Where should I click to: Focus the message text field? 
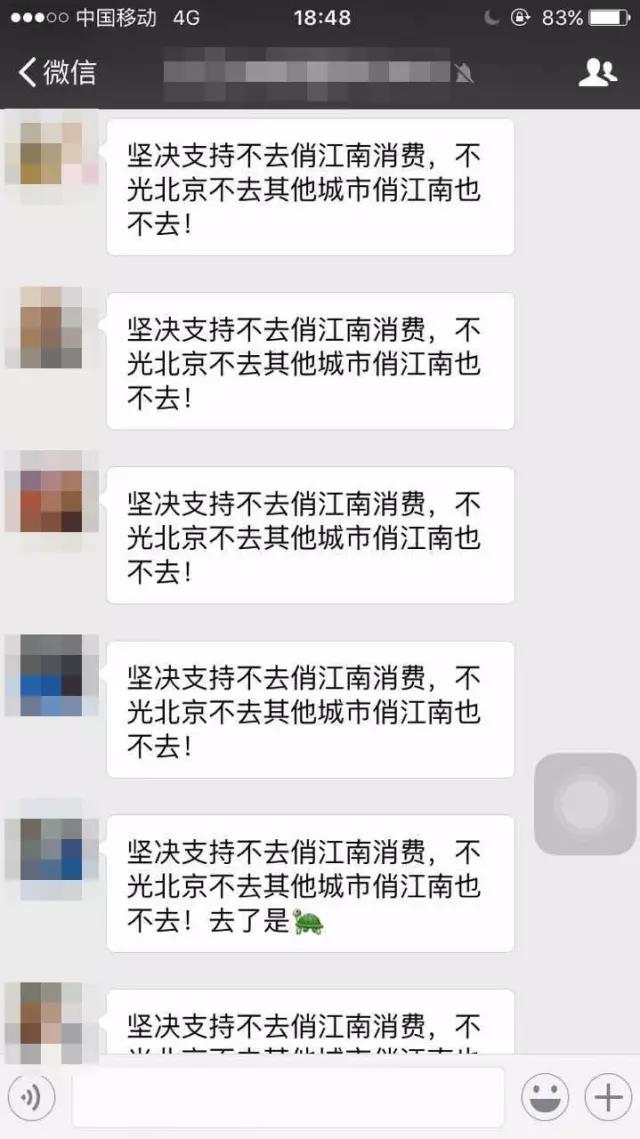click(x=288, y=1098)
